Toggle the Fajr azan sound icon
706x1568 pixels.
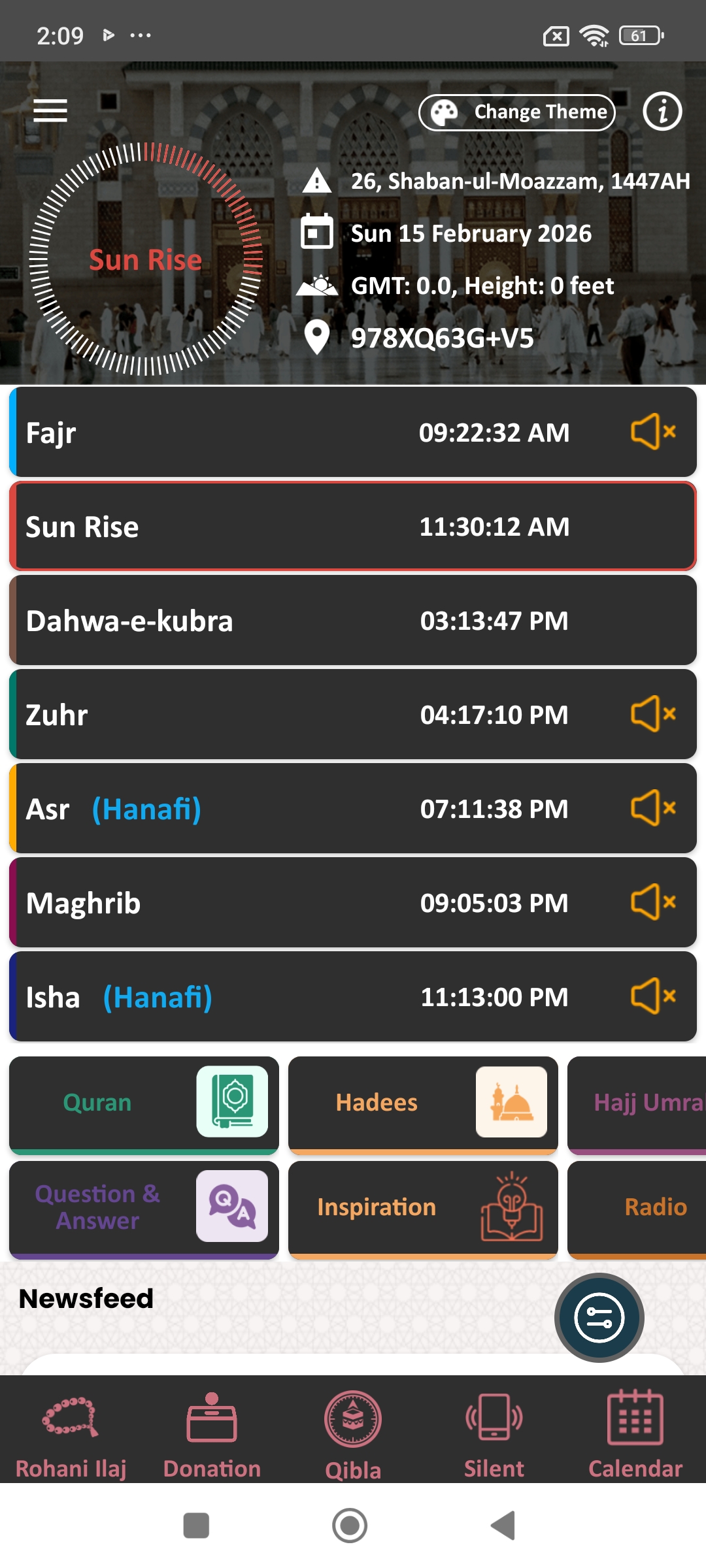tap(652, 432)
